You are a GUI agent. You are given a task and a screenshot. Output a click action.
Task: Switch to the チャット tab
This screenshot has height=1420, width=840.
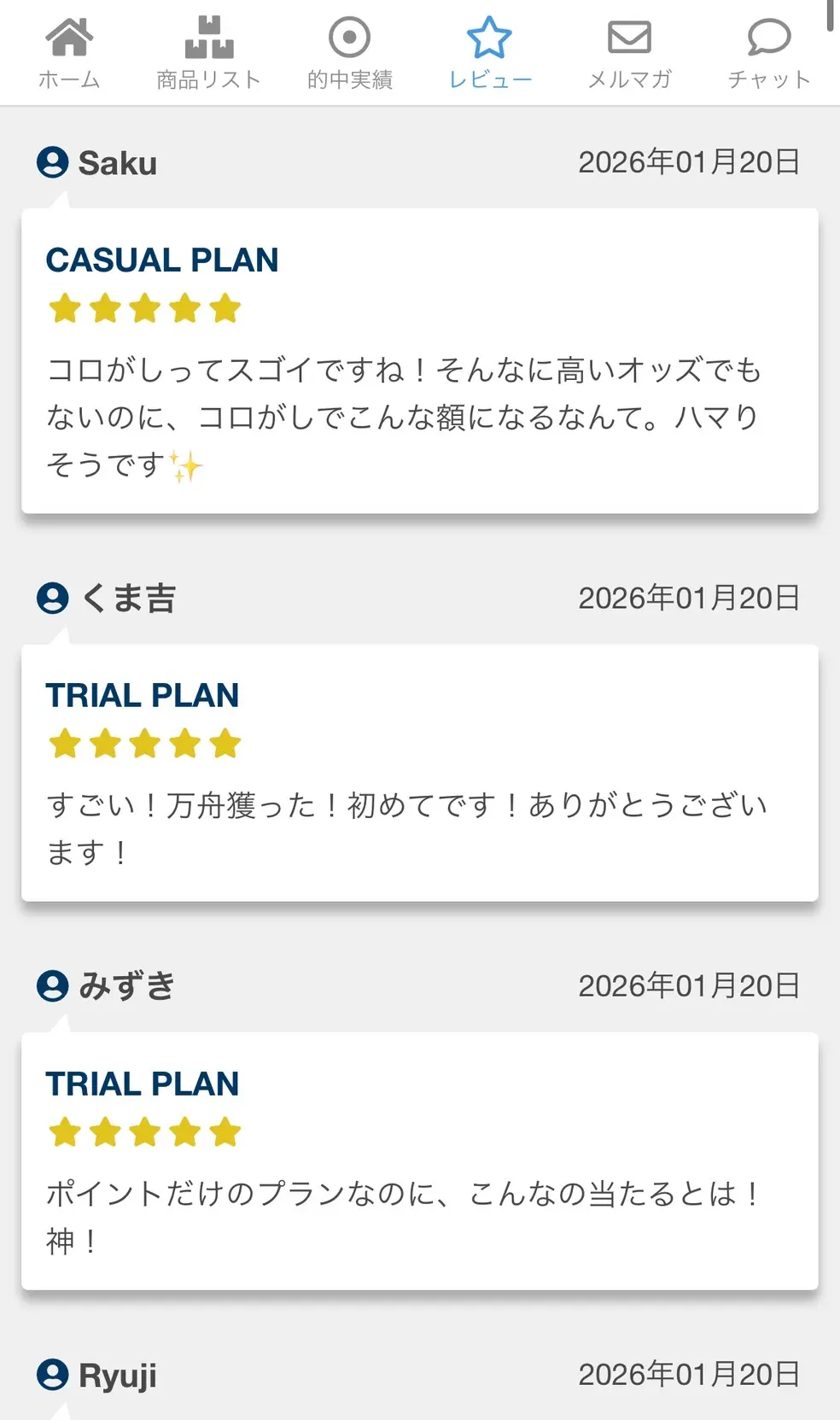point(769,53)
